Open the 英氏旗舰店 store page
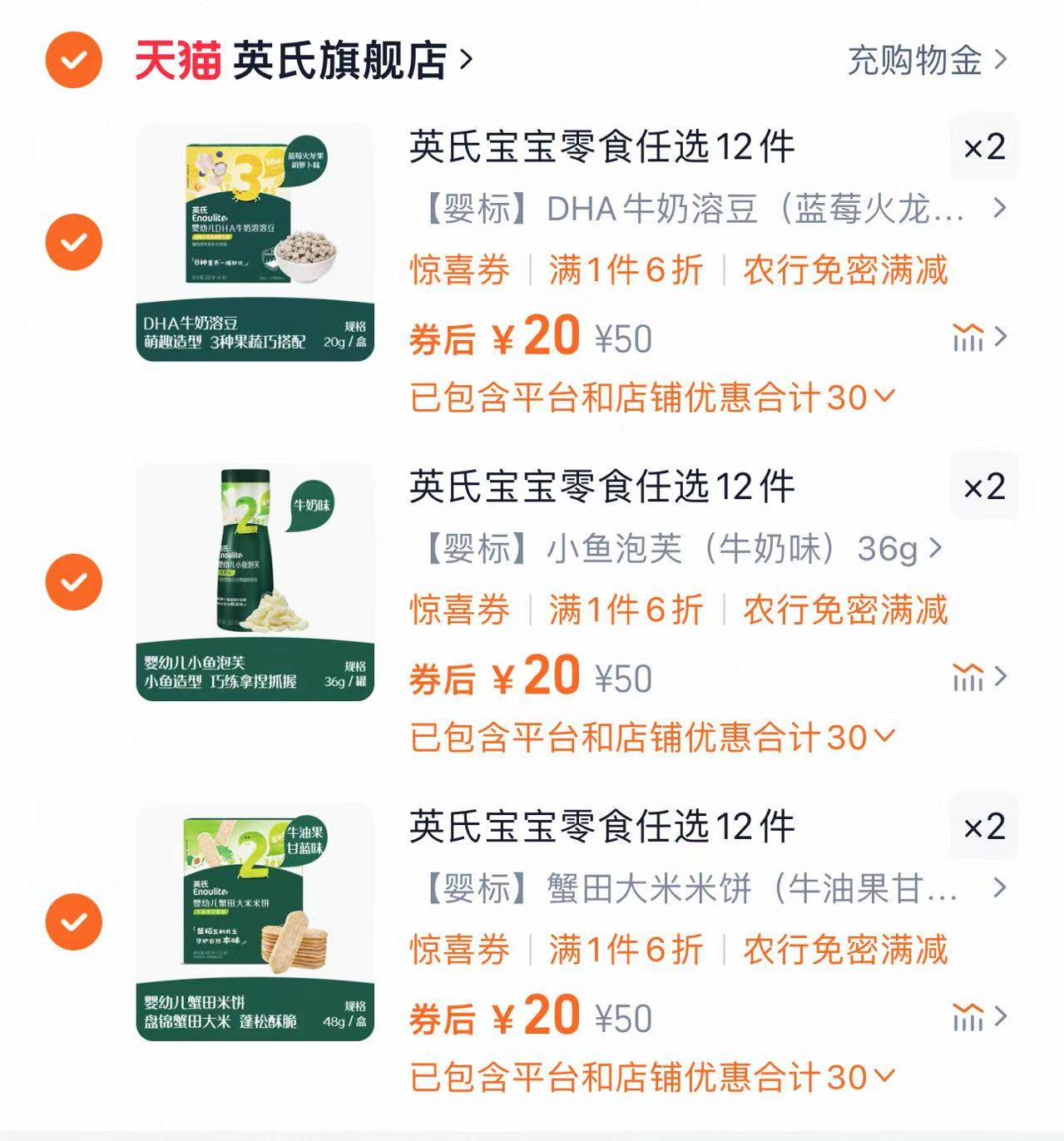The width and height of the screenshot is (1064, 1141). [345, 60]
